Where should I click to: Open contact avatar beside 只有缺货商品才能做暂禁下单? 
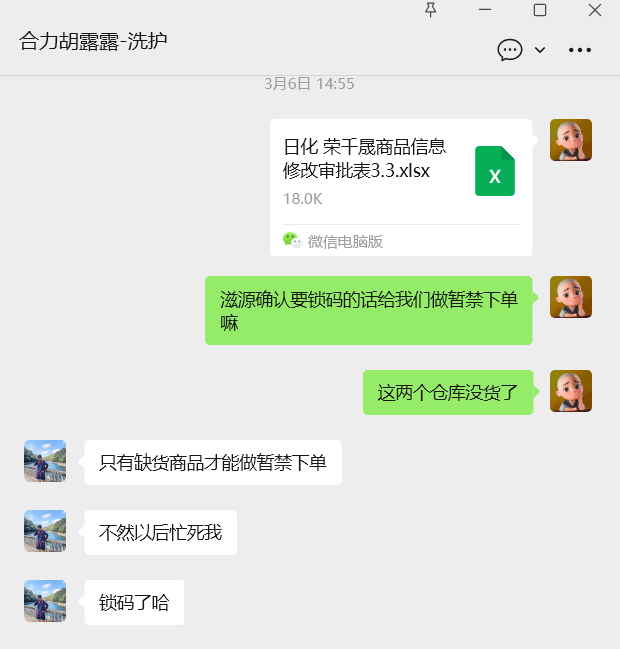(45, 461)
